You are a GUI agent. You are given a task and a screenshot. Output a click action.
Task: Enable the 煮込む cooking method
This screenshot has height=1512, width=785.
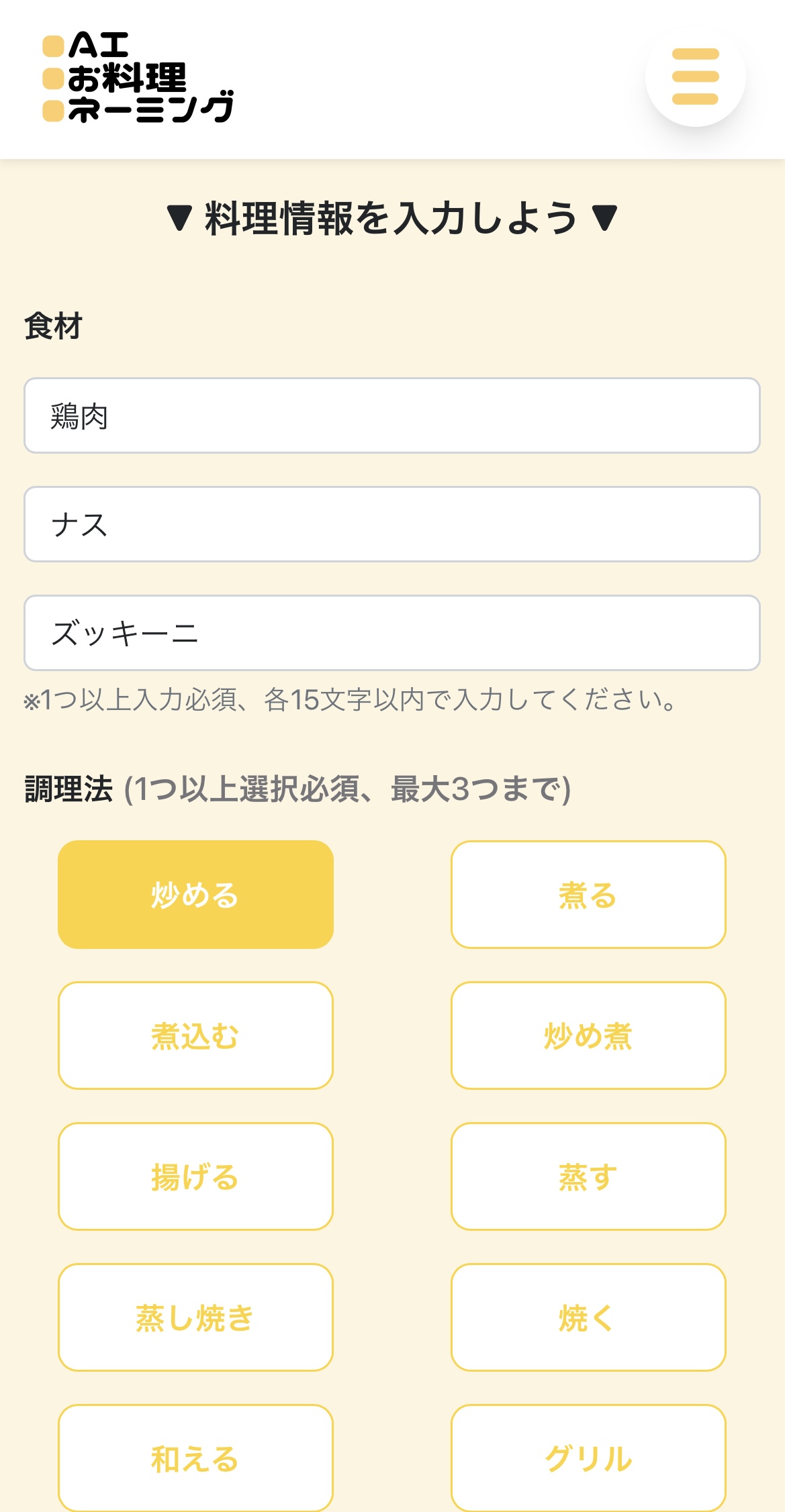195,1036
